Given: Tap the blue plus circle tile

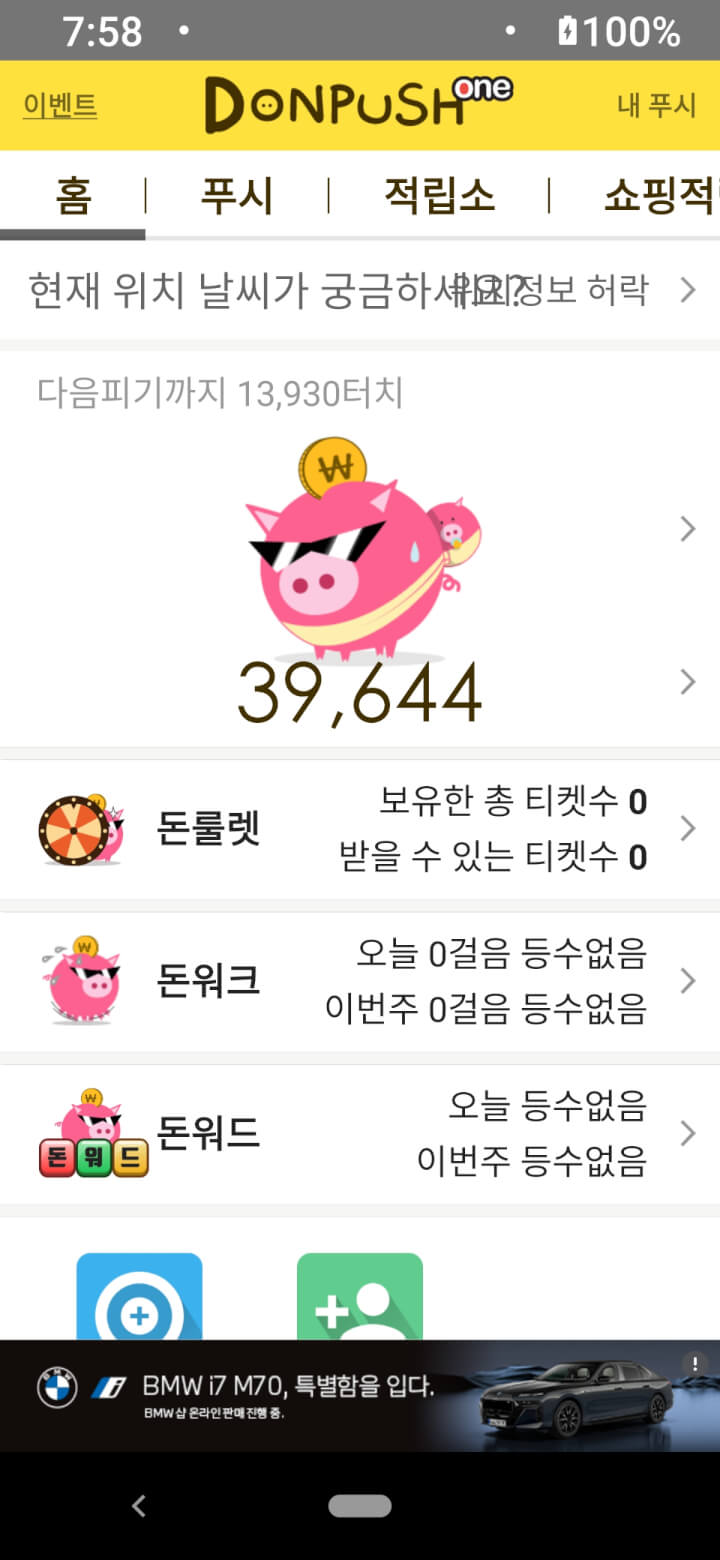Looking at the screenshot, I should pyautogui.click(x=140, y=1298).
